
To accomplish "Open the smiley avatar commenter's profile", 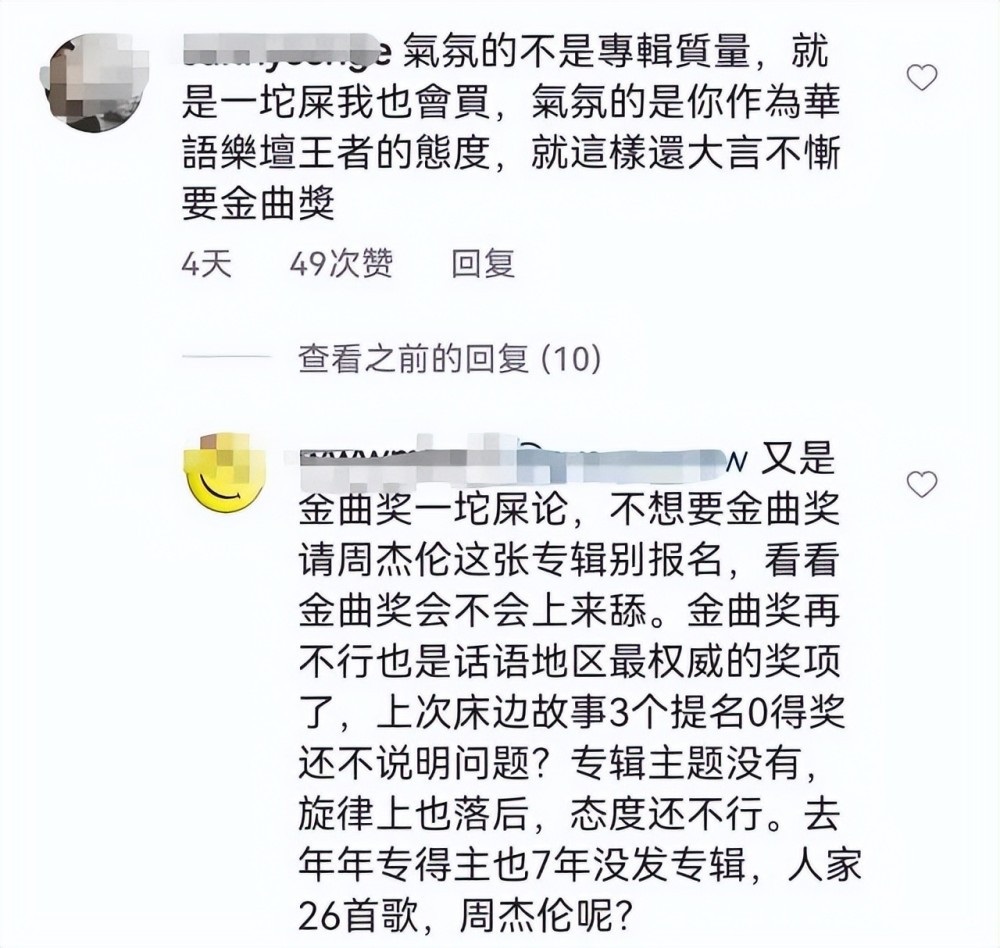I will point(225,470).
